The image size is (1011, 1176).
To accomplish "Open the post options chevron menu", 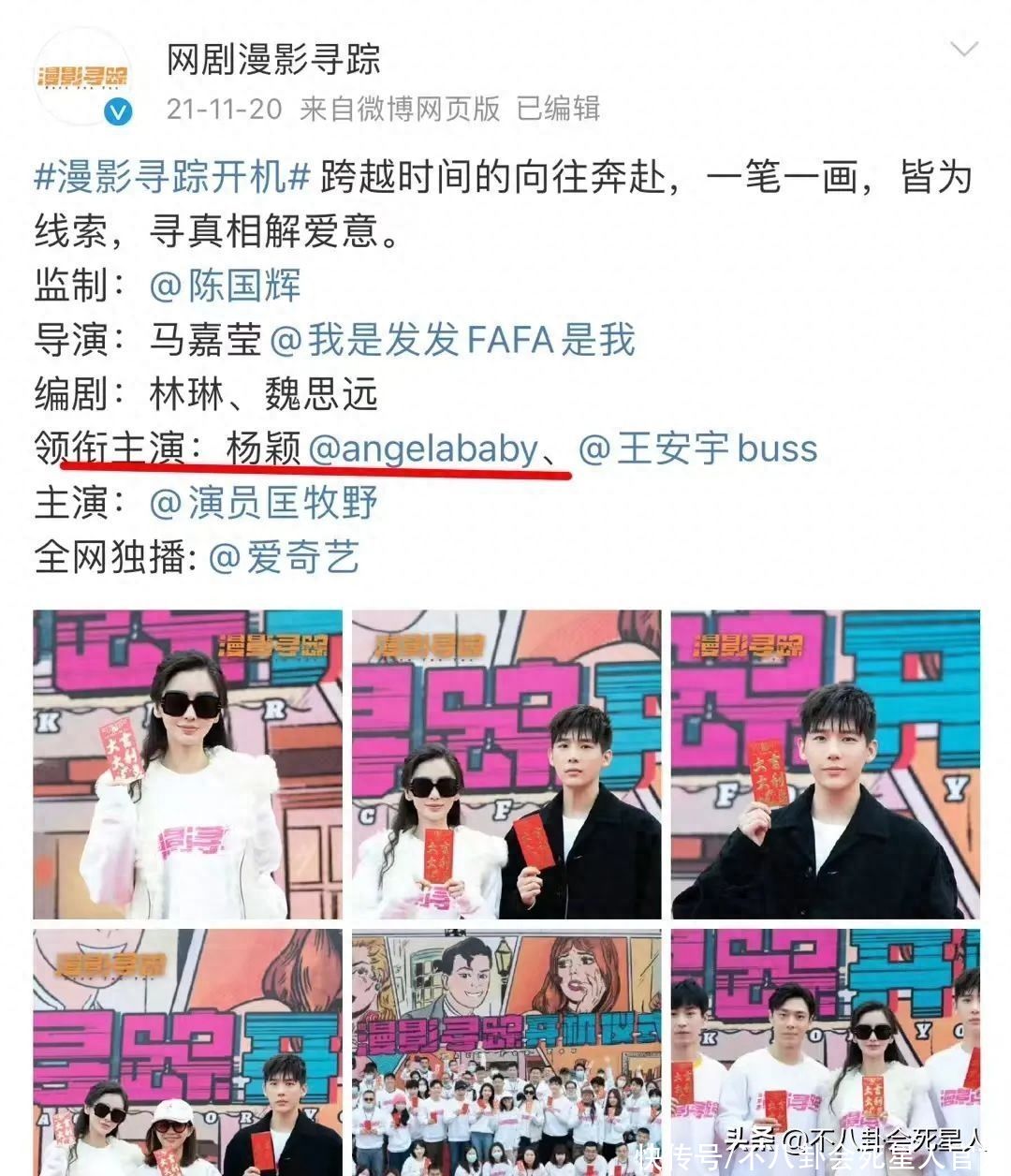I will pos(963,50).
